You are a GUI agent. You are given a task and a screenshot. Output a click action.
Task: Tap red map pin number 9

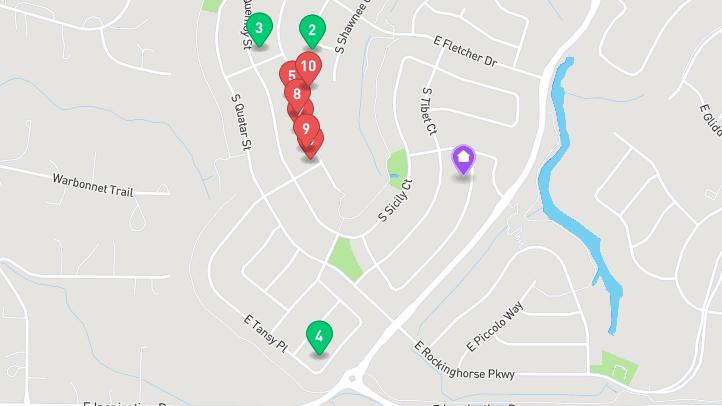click(306, 128)
